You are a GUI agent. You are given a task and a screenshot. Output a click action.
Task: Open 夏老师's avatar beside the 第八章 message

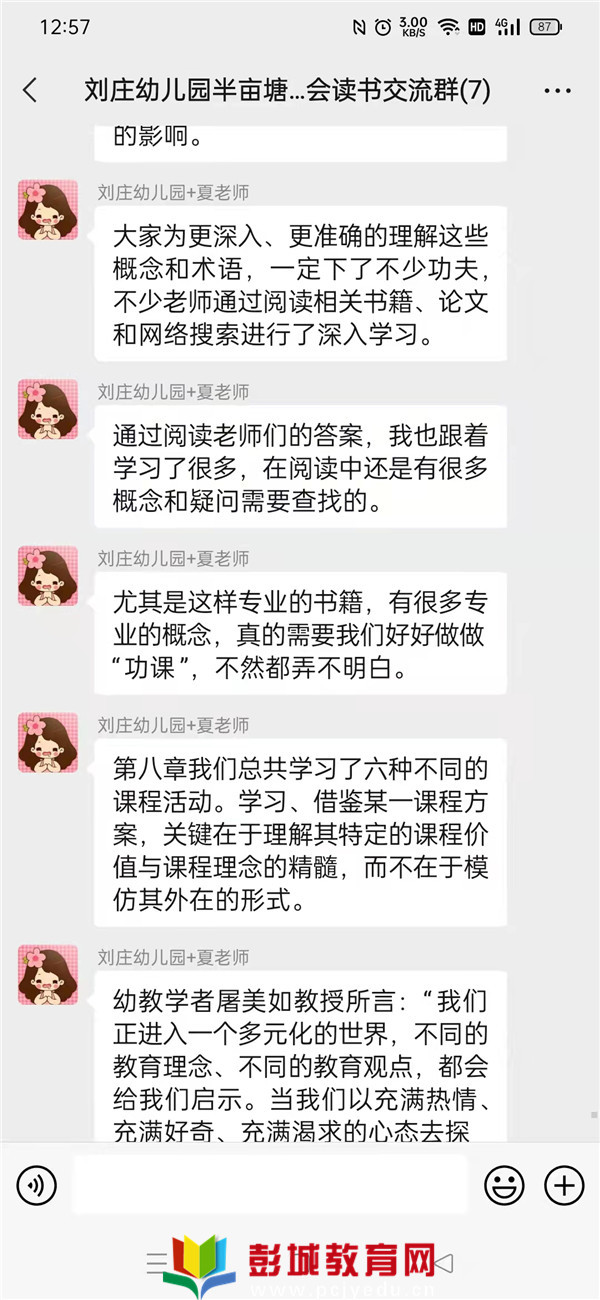pos(47,742)
